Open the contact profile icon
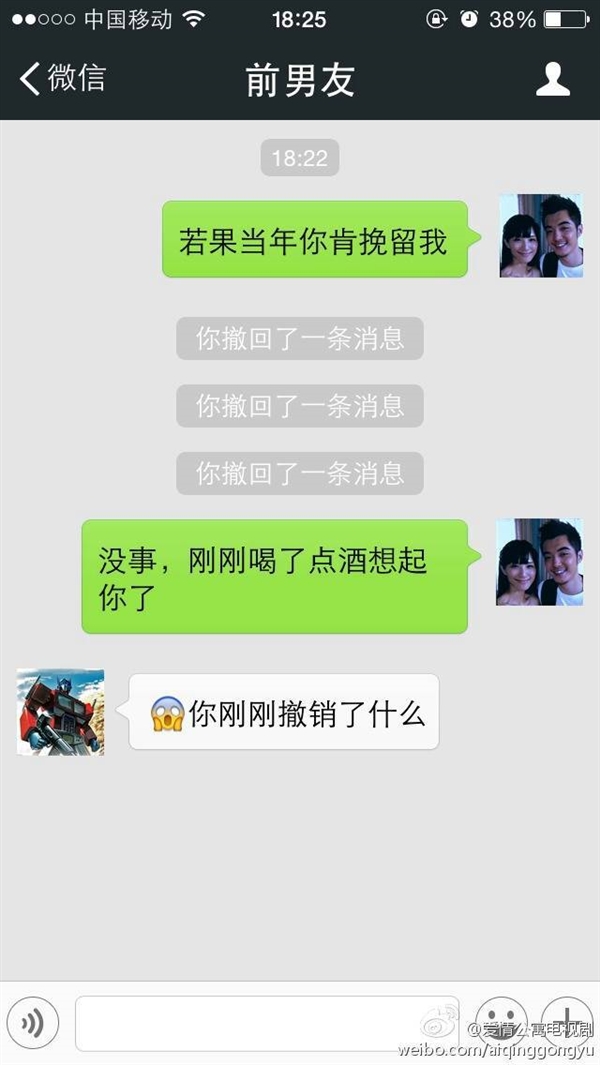Image resolution: width=600 pixels, height=1065 pixels. [552, 79]
